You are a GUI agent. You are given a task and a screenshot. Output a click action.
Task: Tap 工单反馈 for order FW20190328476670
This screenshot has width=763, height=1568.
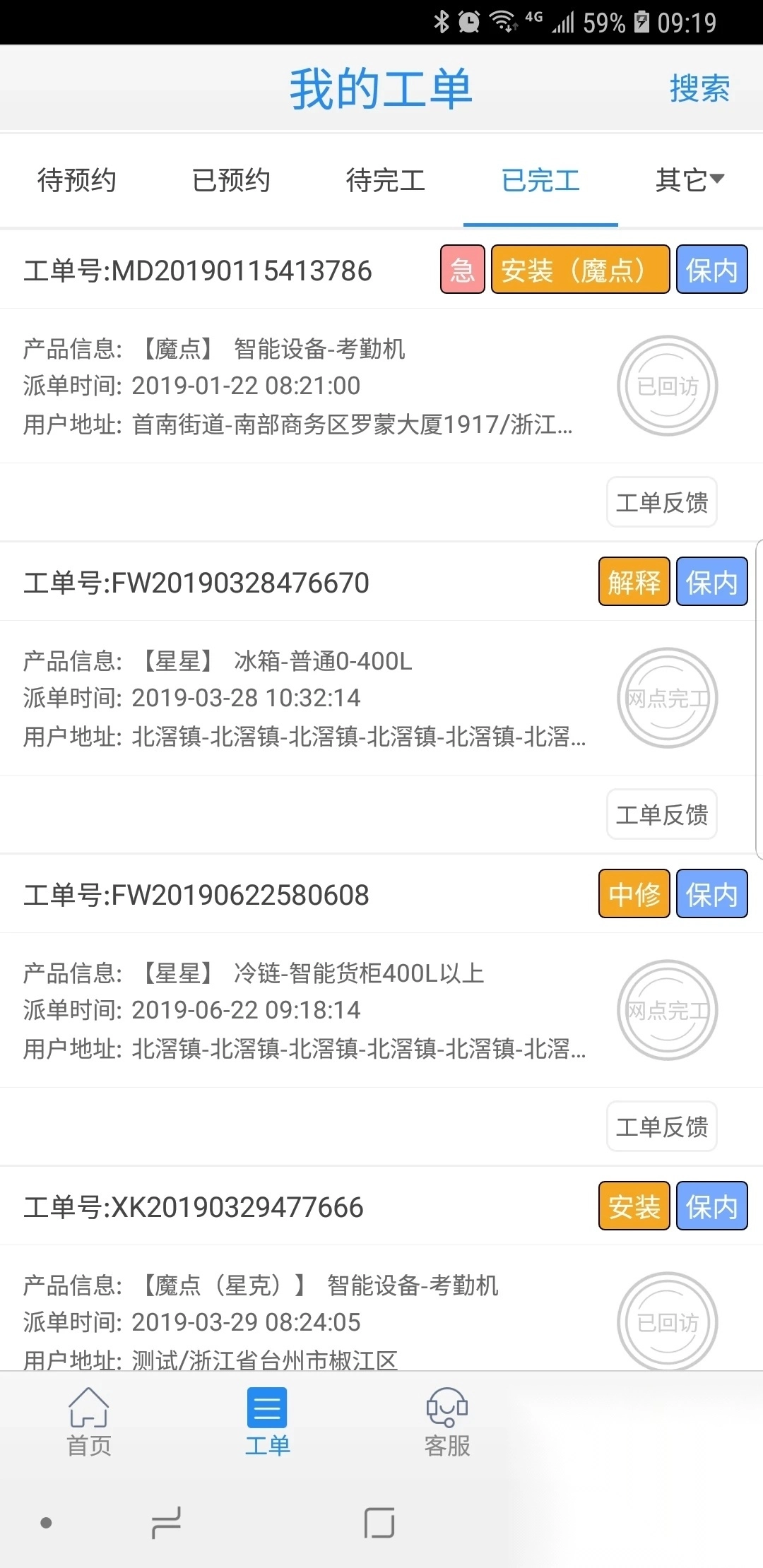click(662, 814)
